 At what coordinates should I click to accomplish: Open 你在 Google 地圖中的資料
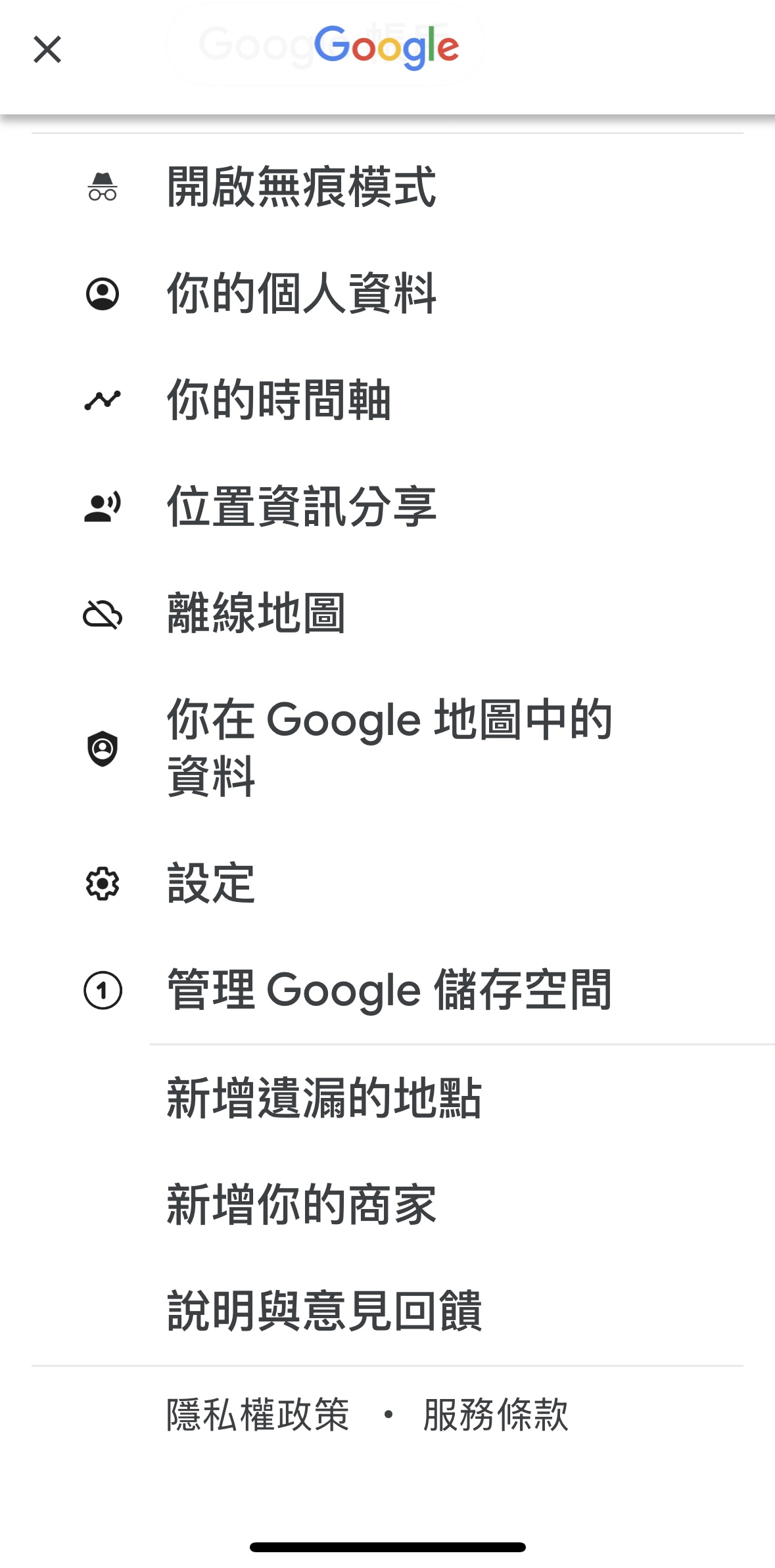pos(389,748)
